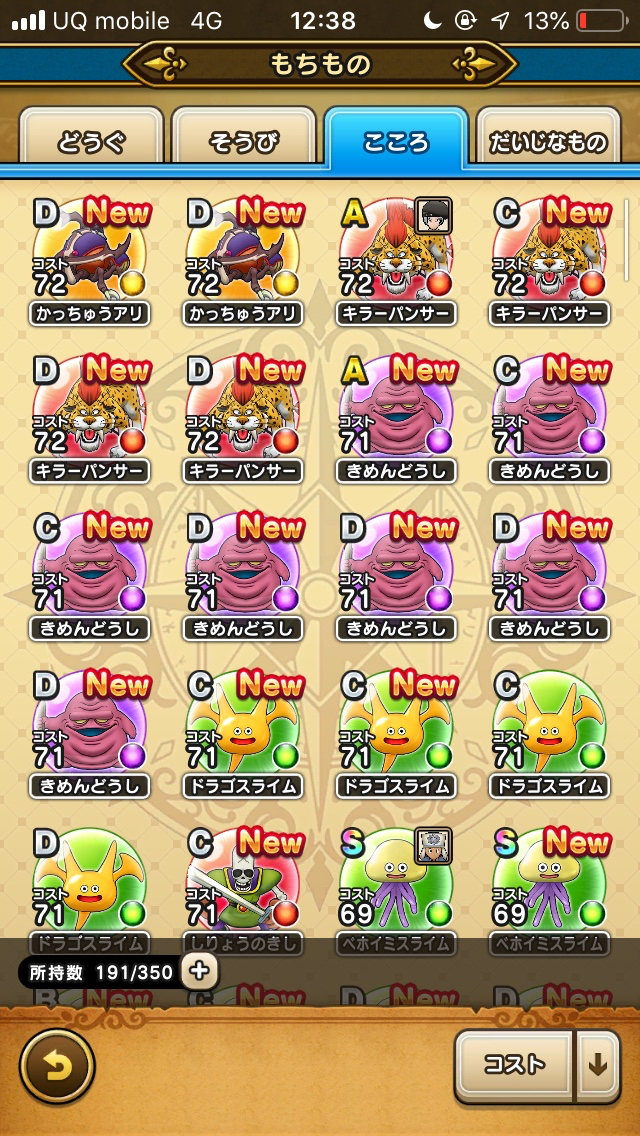This screenshot has height=1136, width=640.
Task: Switch to the どうぐ tab
Action: pyautogui.click(x=91, y=138)
